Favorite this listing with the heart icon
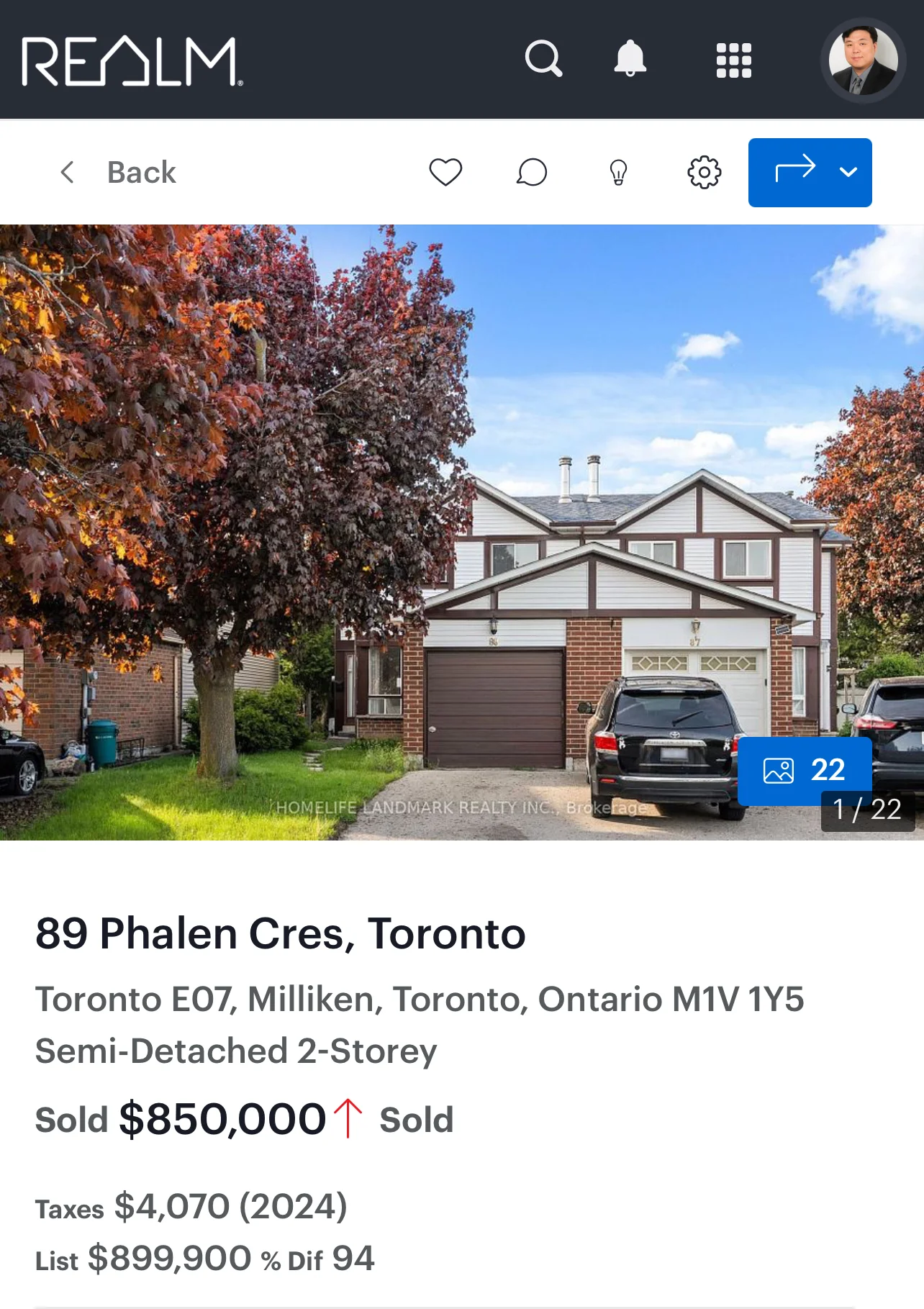Screen dimensions: 924x1309 (445, 173)
